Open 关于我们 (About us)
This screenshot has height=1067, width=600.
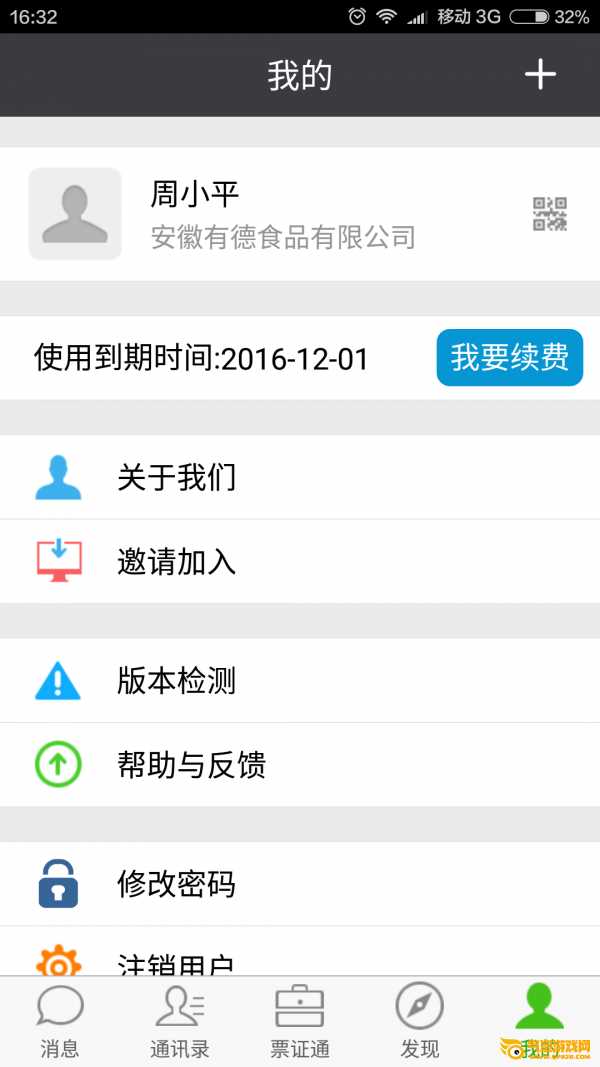[x=300, y=477]
